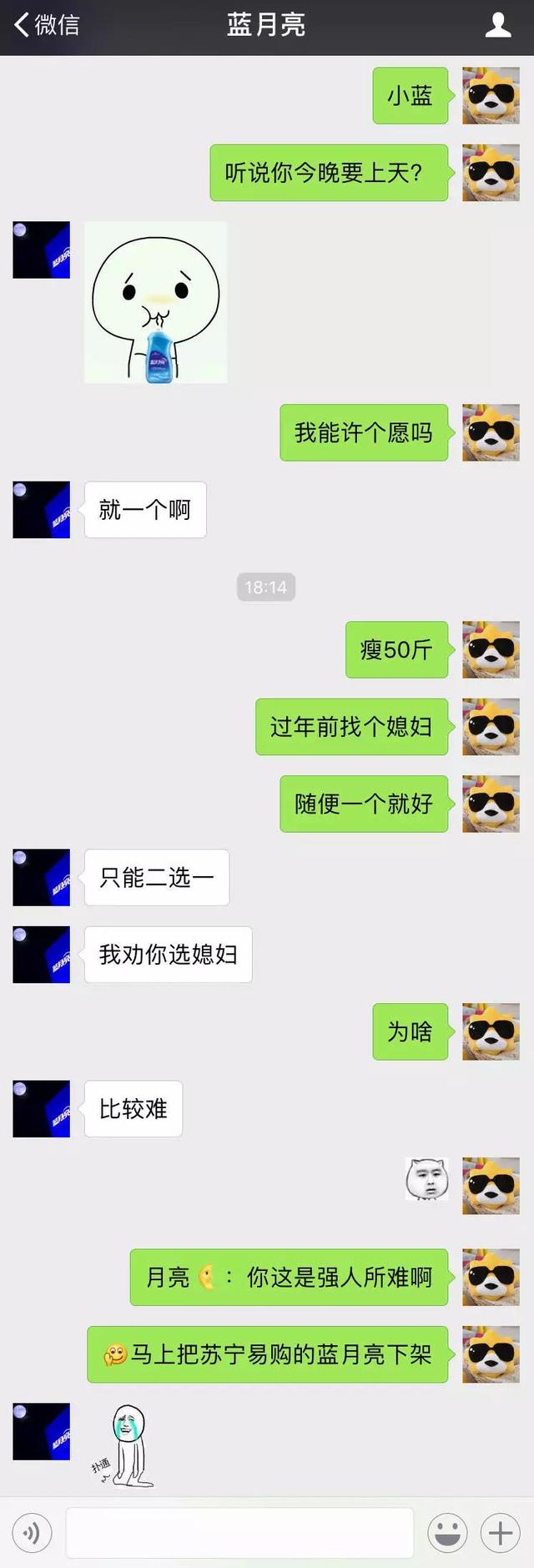Open 蓝月亮 avatar beside 只能二选一
This screenshot has width=534, height=1568.
[x=41, y=877]
